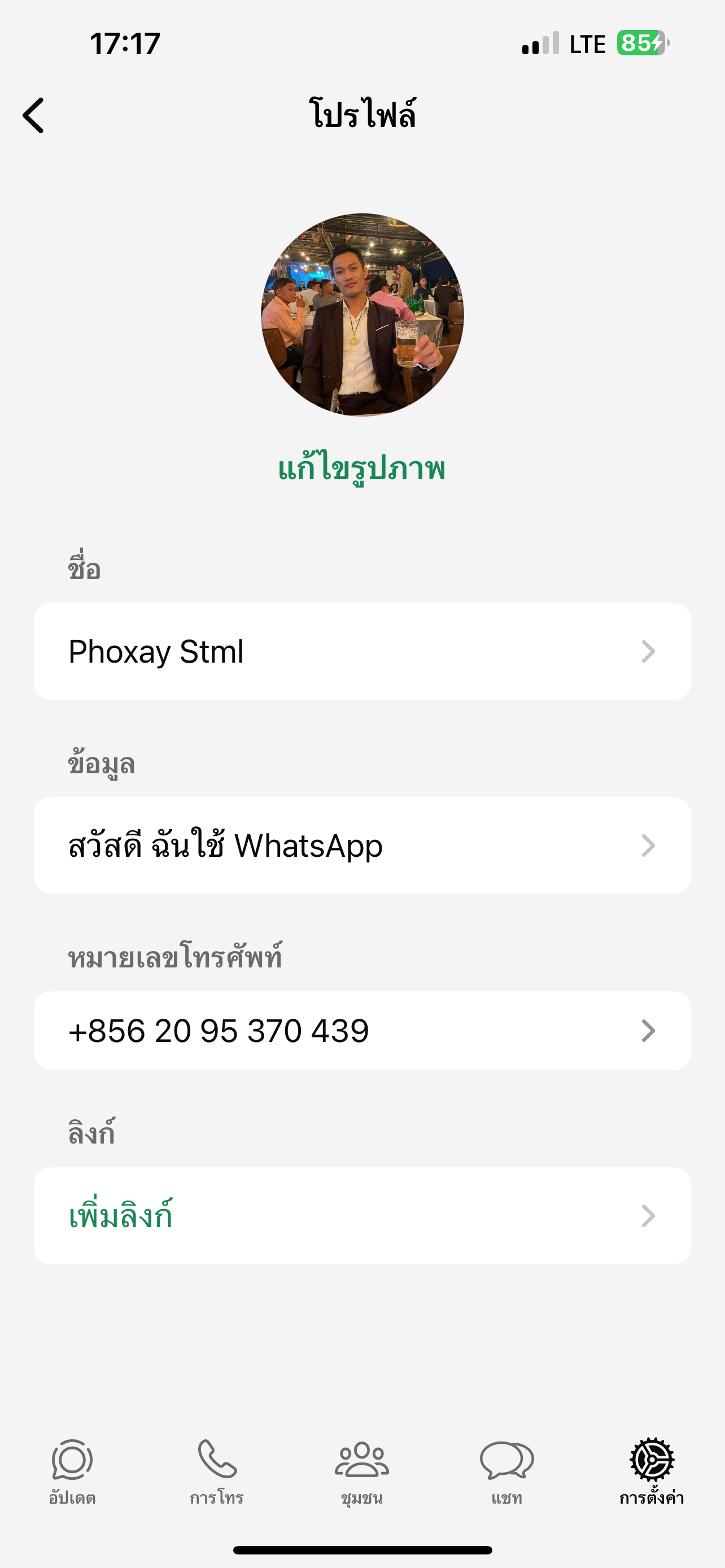Switch to the อัปเดต tab

tap(72, 1472)
